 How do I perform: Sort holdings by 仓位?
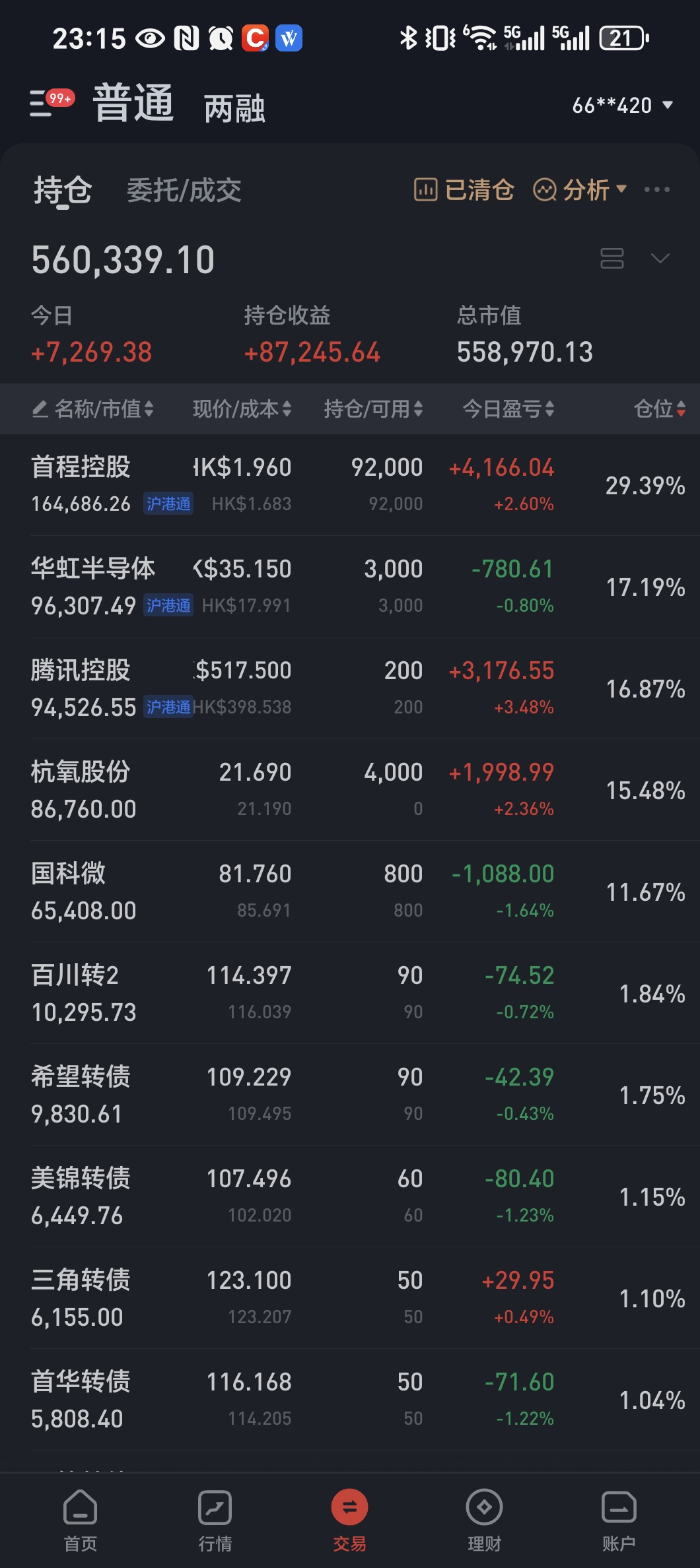click(658, 409)
